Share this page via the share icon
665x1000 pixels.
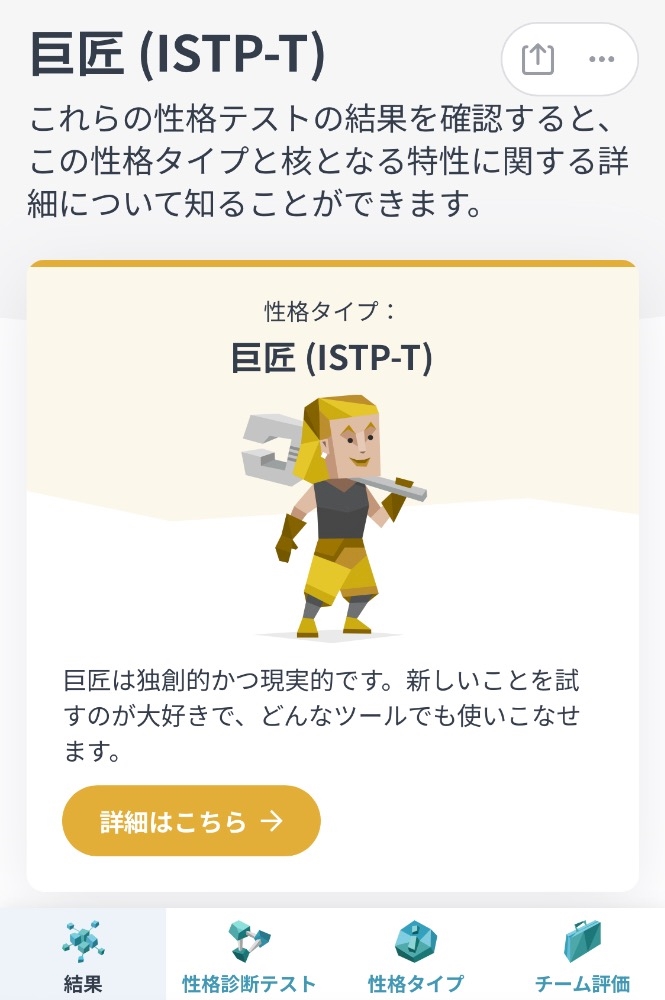[538, 59]
